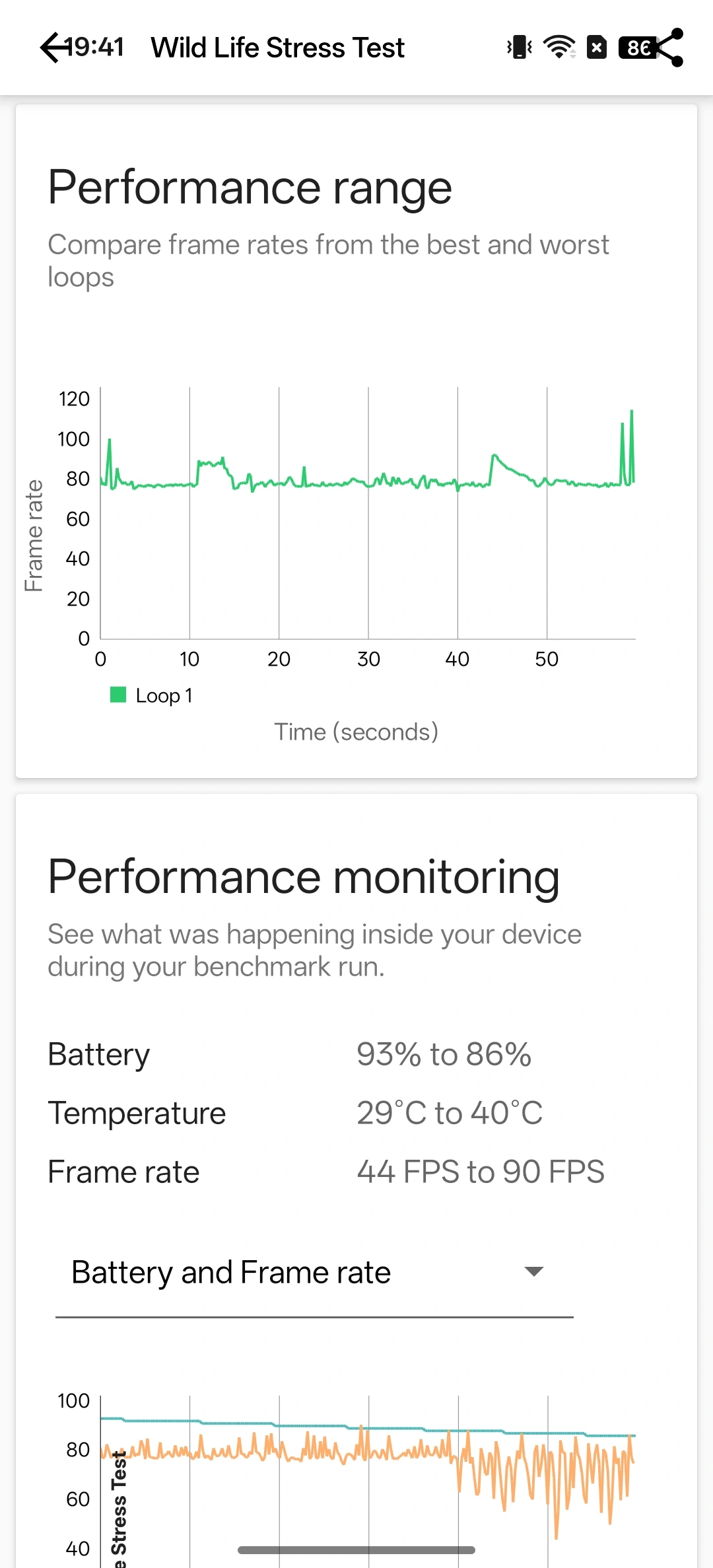Go back using the top-left arrow

point(54,48)
